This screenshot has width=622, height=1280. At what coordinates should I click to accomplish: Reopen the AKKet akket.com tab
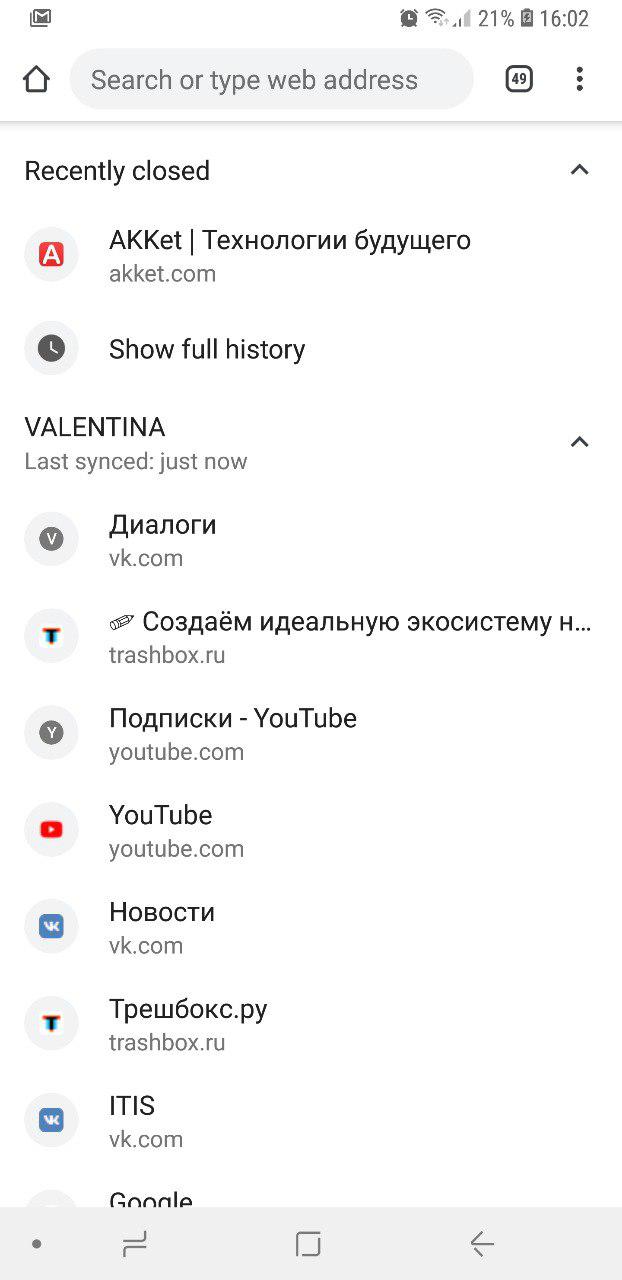point(311,255)
